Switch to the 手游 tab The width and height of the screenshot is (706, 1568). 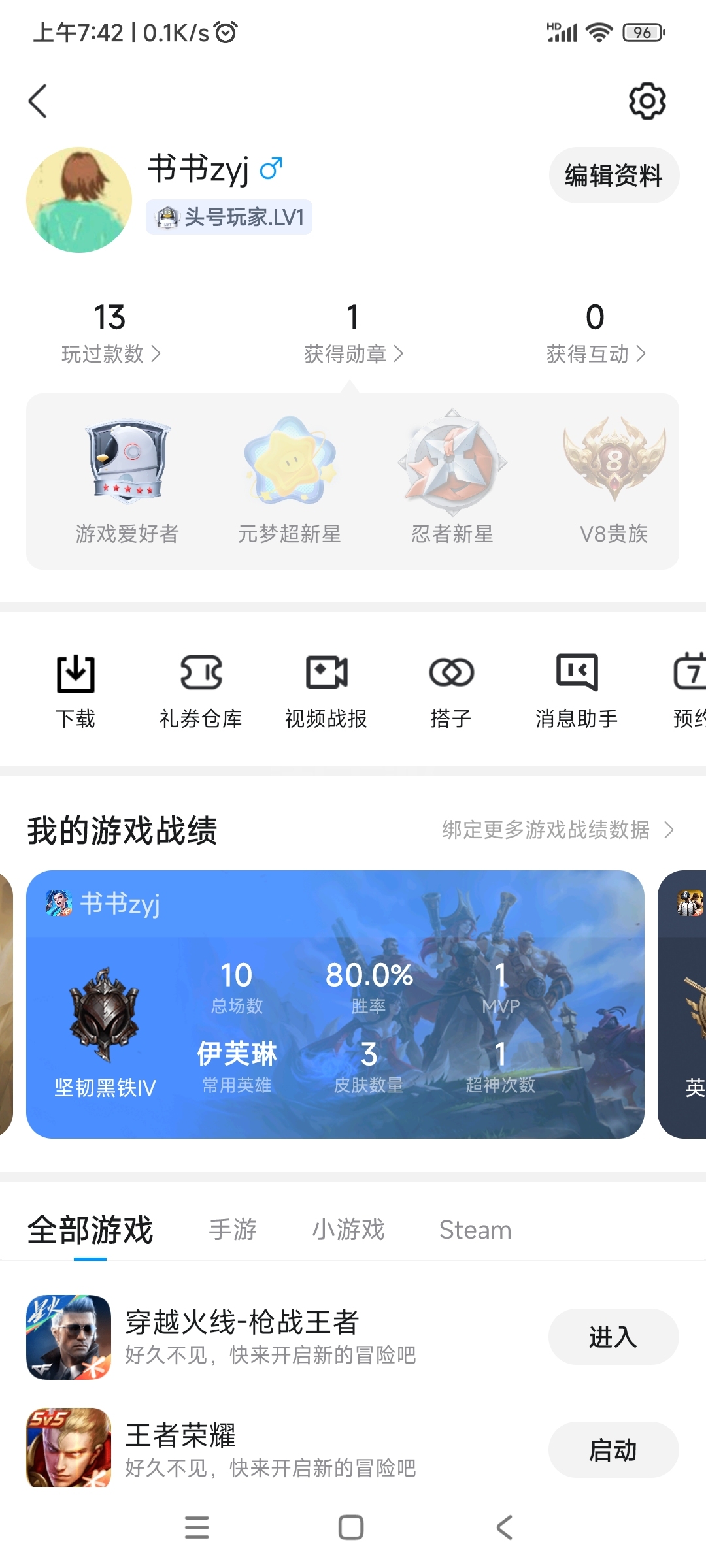point(233,1230)
